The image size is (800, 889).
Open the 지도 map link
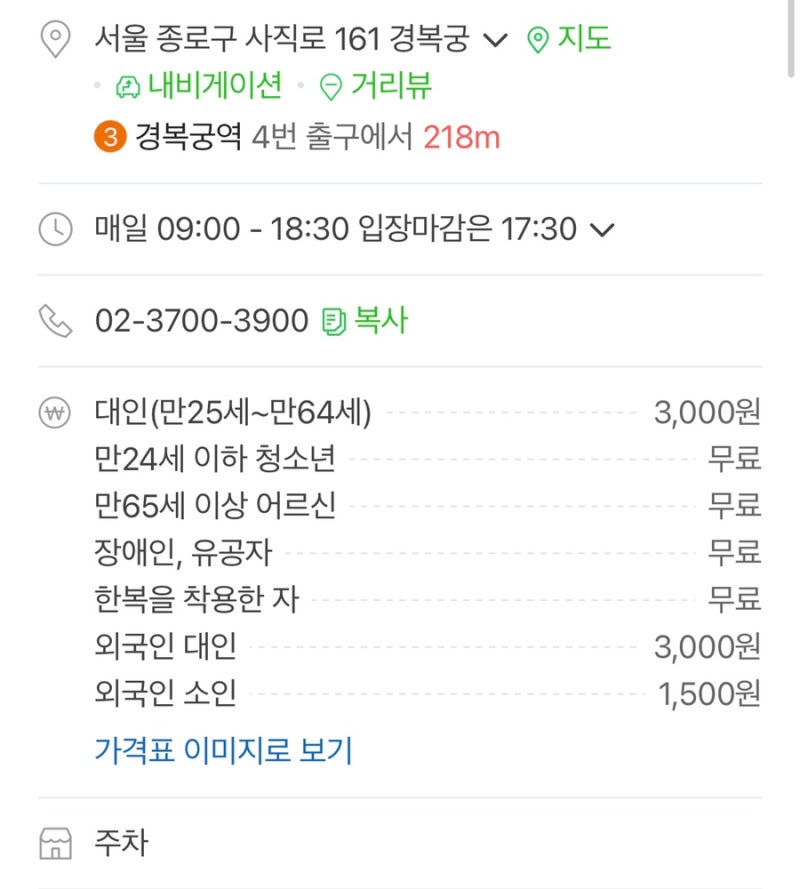coord(568,40)
